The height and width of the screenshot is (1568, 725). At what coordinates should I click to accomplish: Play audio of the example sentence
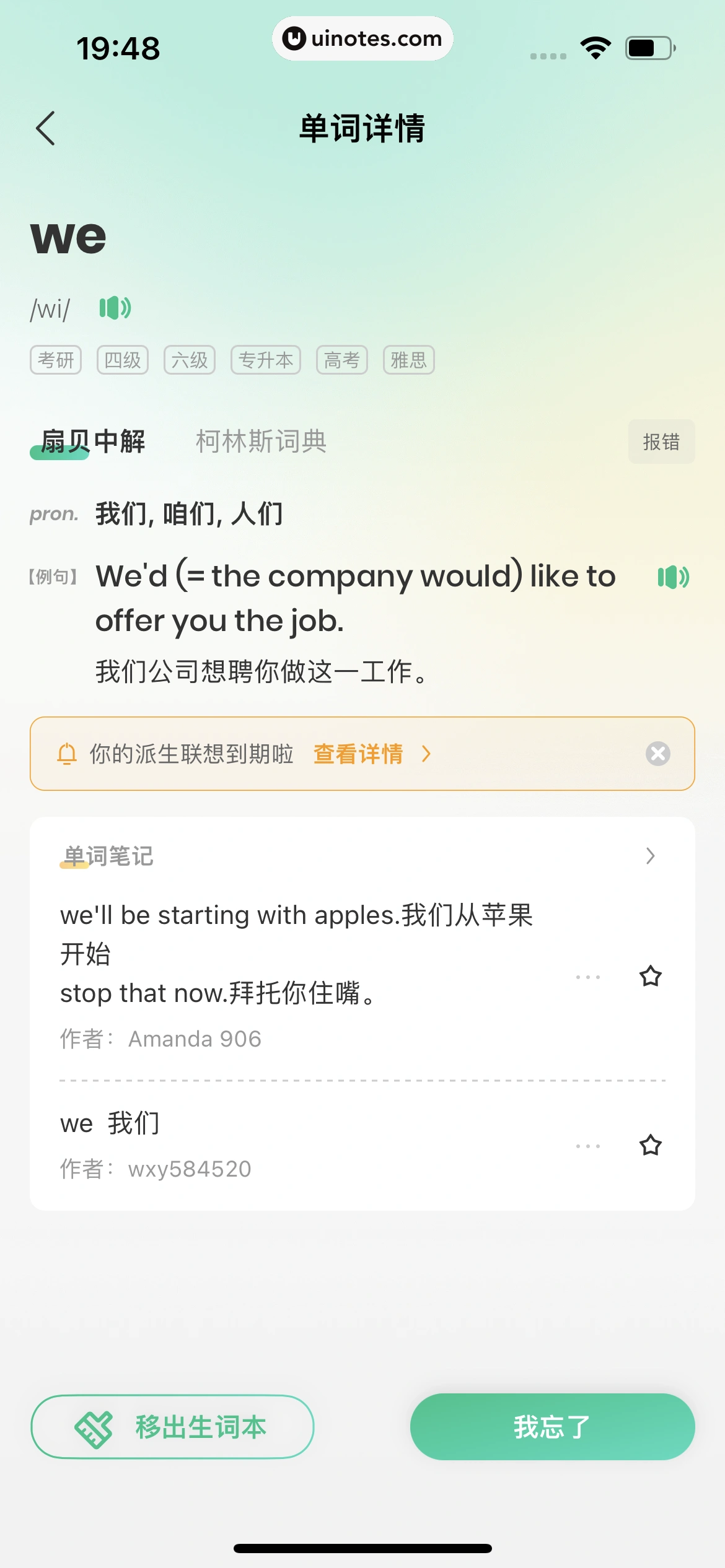(x=674, y=577)
